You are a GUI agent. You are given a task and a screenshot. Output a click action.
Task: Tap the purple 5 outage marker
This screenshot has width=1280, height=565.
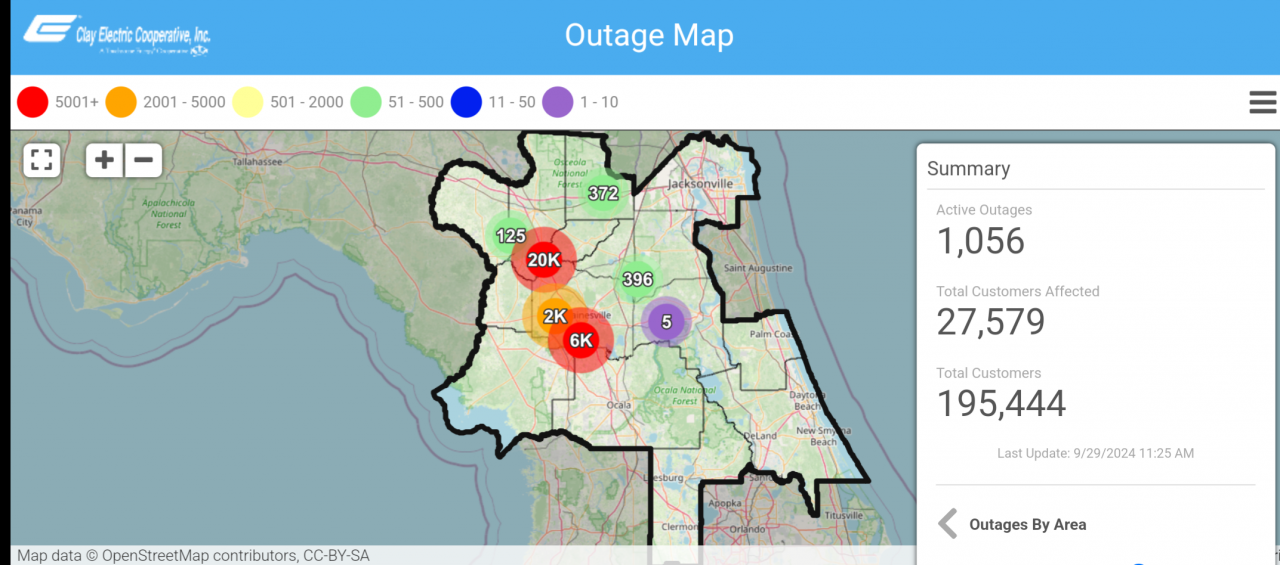(666, 322)
